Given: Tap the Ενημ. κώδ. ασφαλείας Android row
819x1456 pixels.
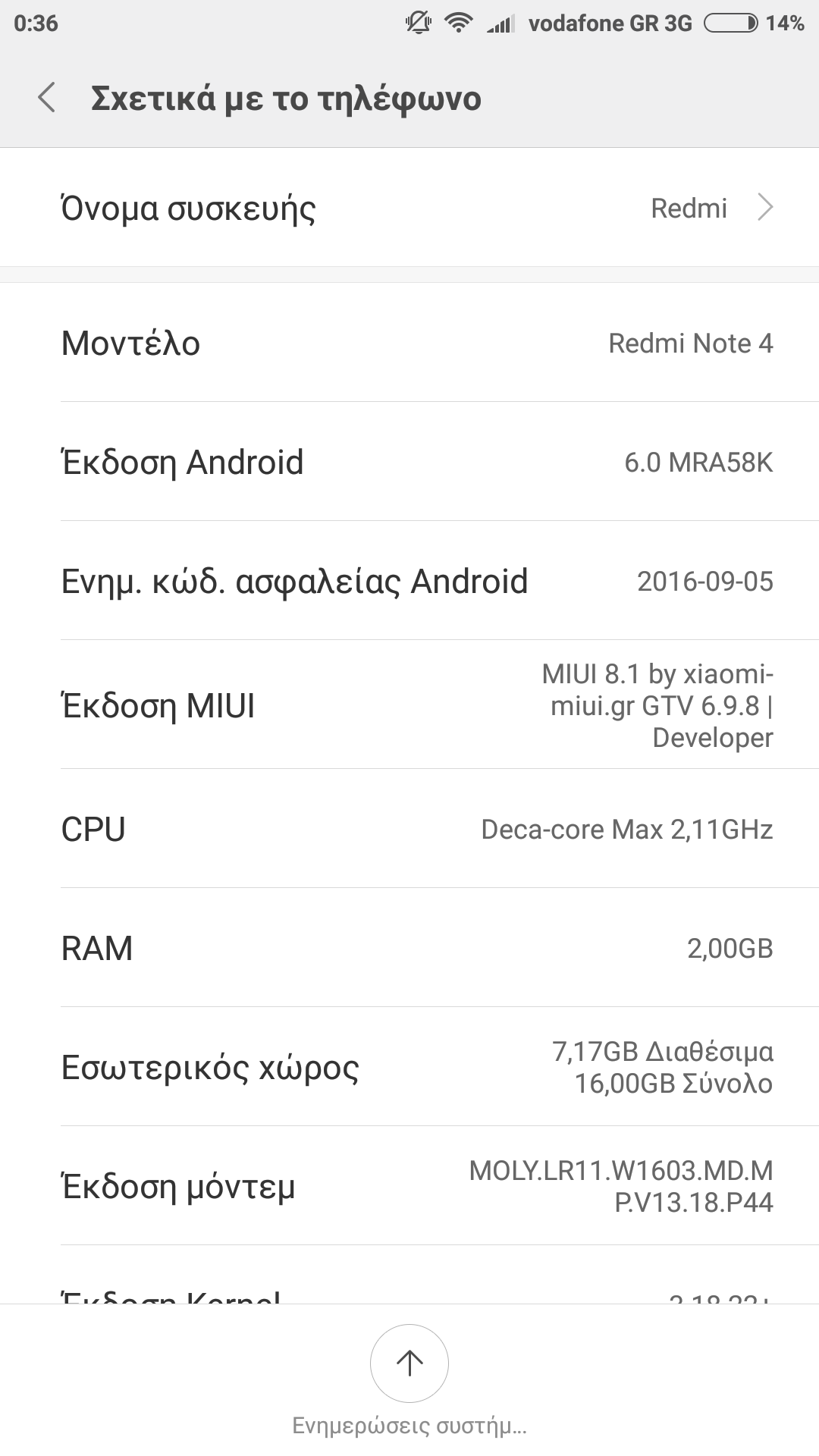Looking at the screenshot, I should pos(409,581).
